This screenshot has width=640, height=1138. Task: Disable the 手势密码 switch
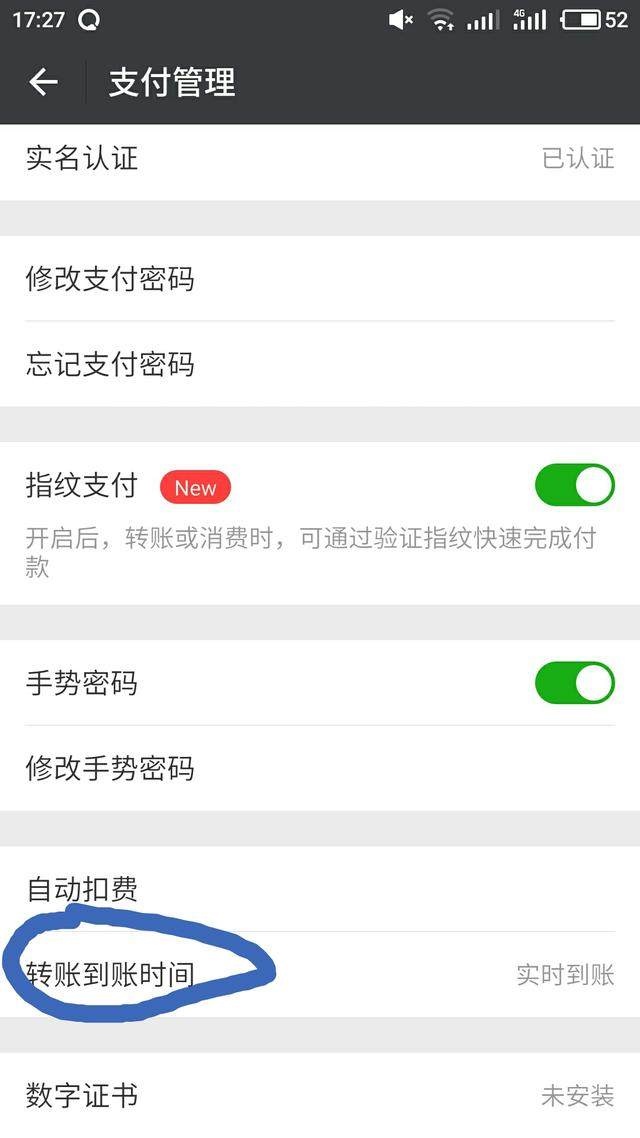pyautogui.click(x=574, y=683)
